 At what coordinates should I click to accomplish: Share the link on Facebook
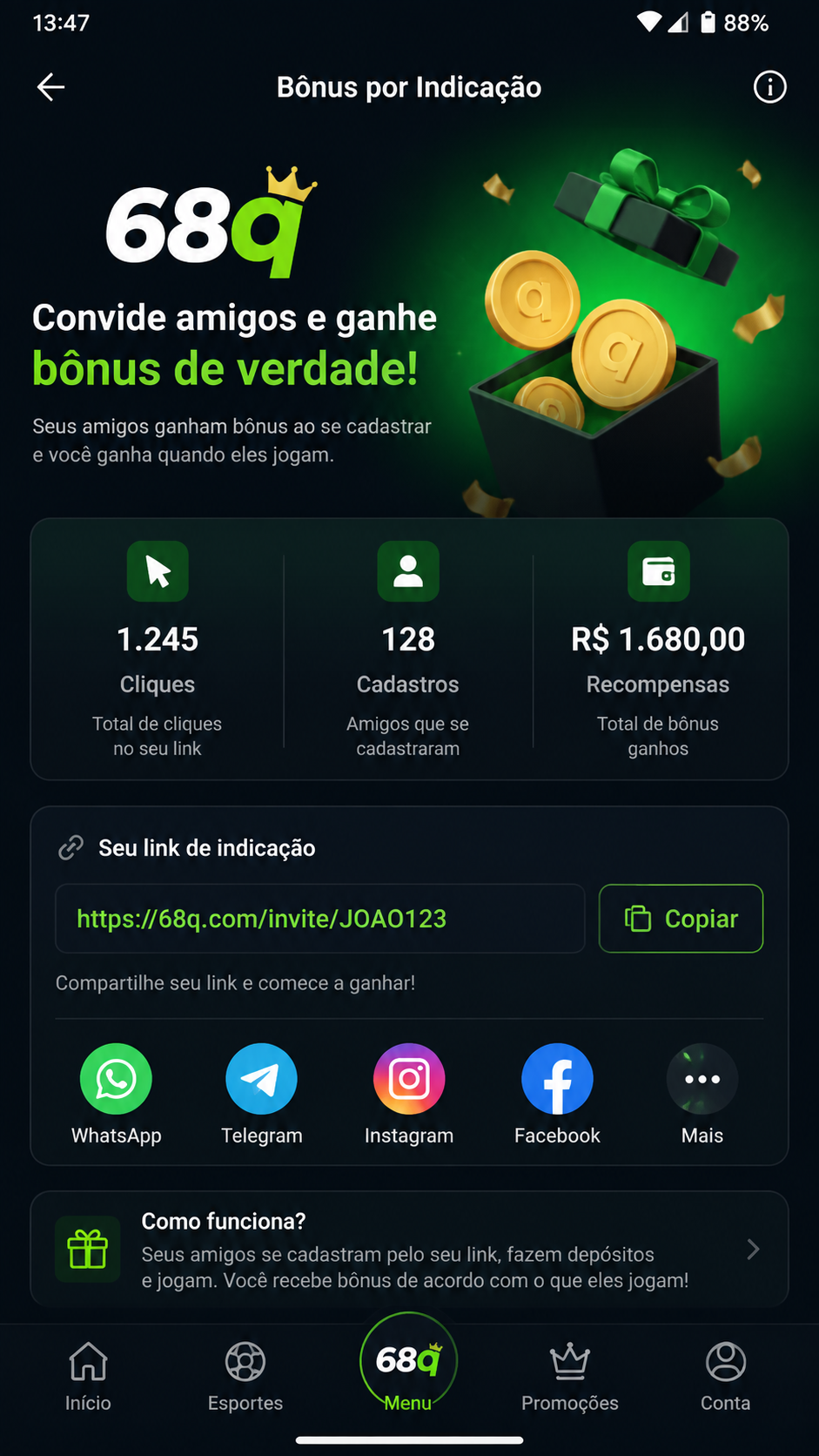pyautogui.click(x=557, y=1095)
